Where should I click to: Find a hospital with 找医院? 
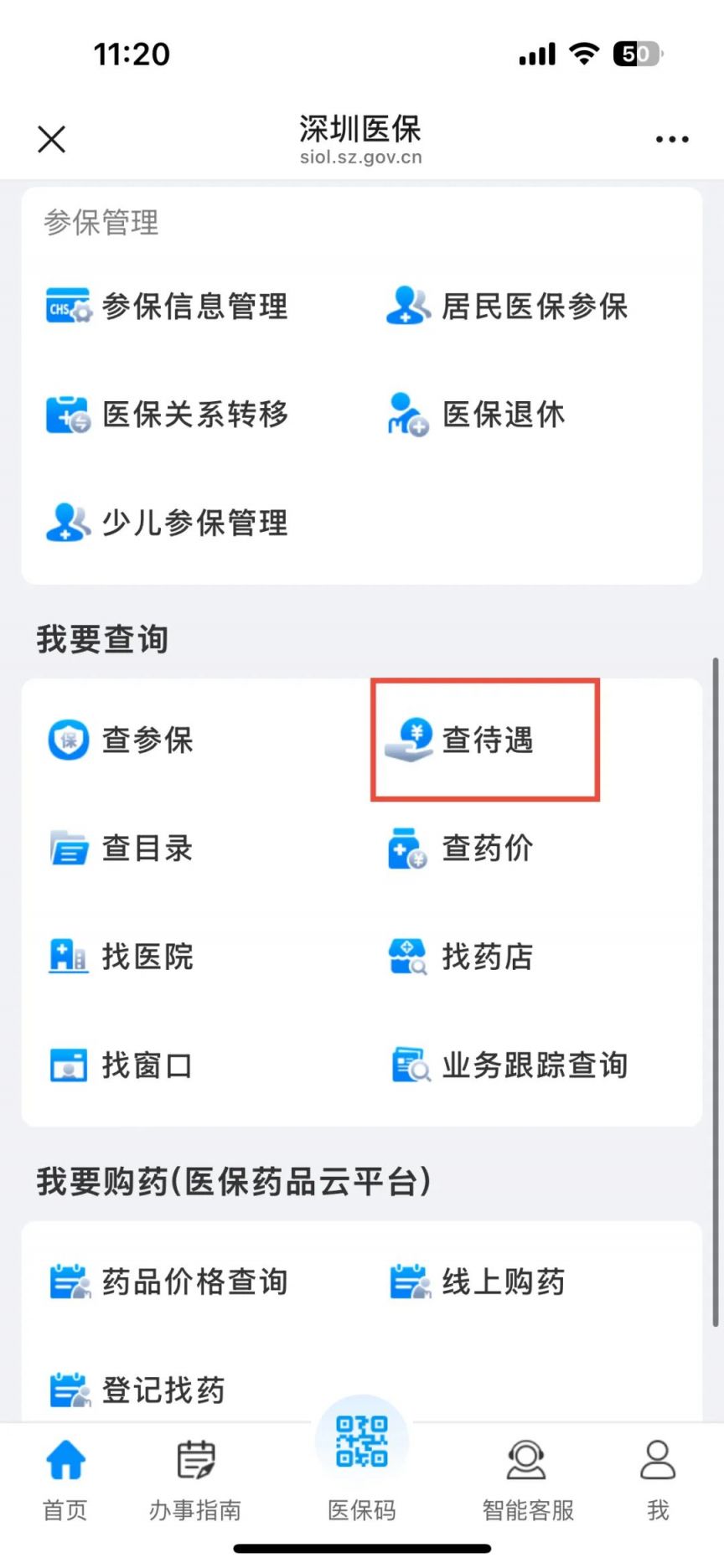click(122, 957)
